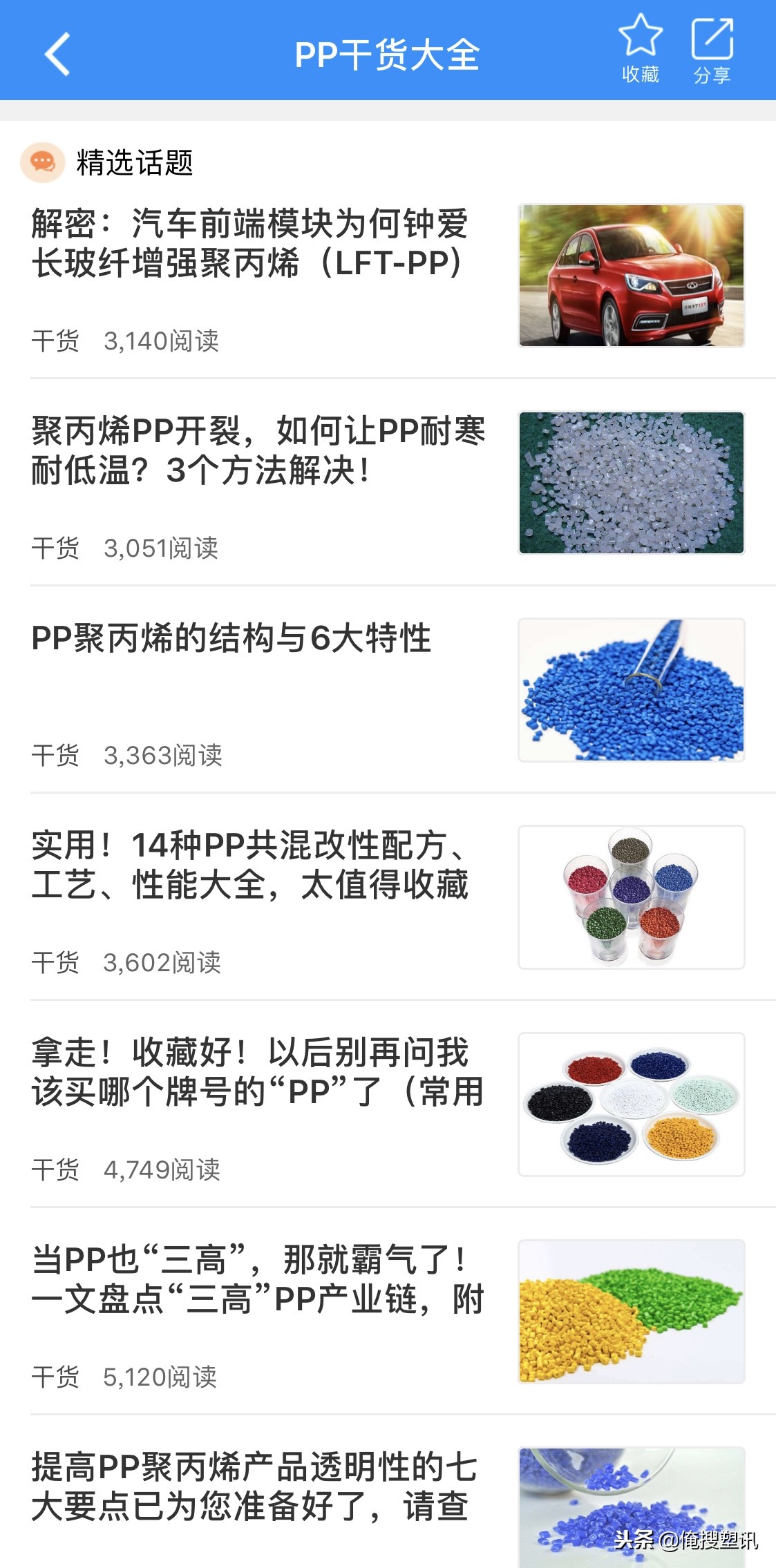776x1568 pixels.
Task: Tap the 4,749阅读 read count text
Action: coord(164,1166)
